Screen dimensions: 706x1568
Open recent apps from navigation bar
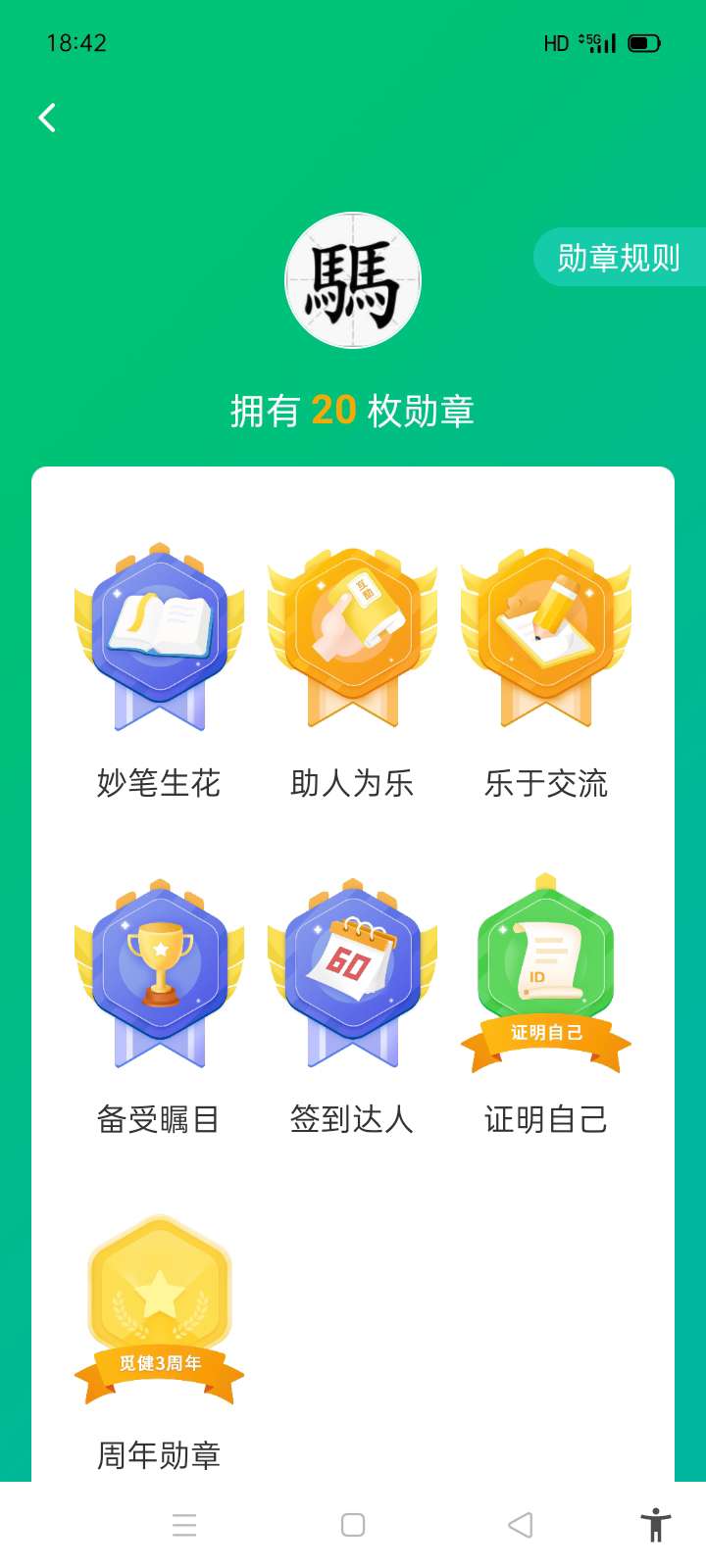184,1525
